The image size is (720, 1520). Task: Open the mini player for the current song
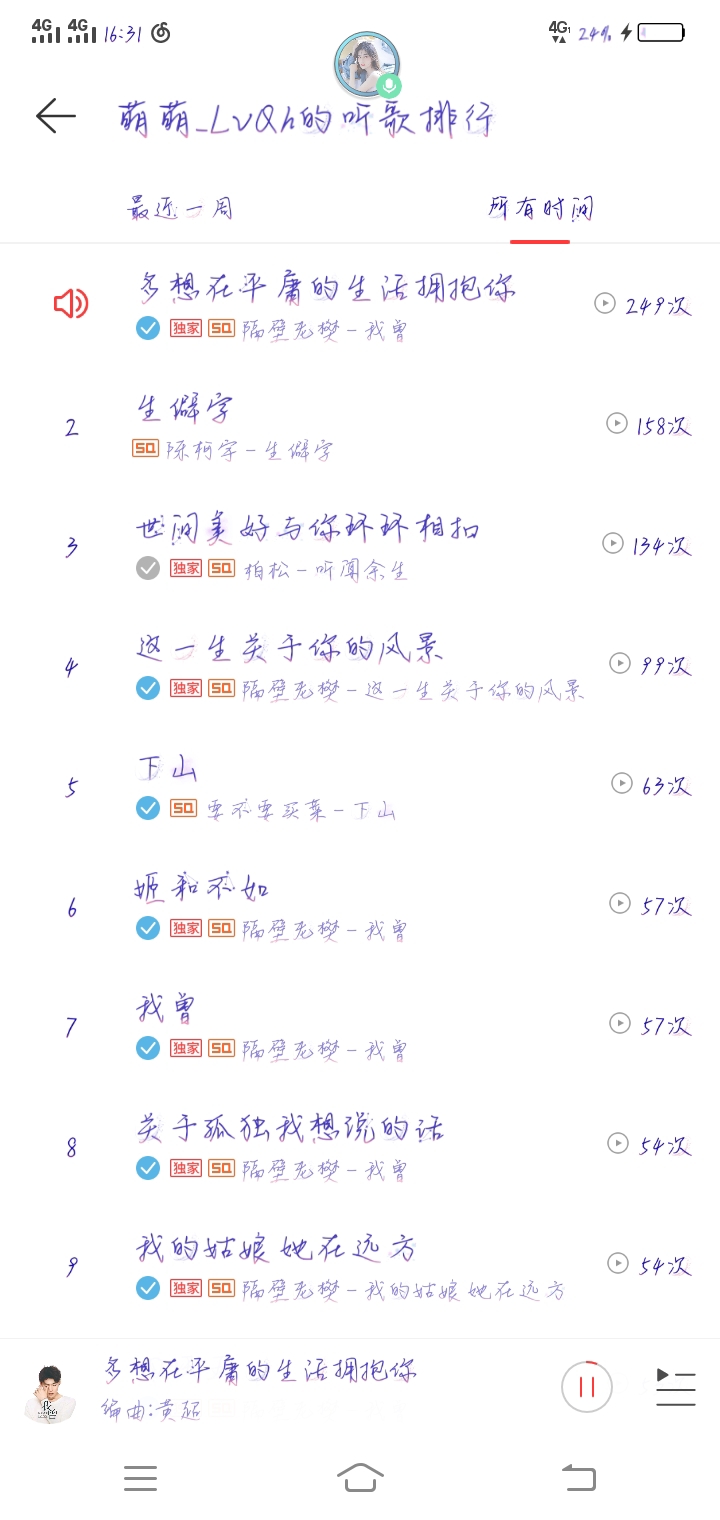(x=280, y=1388)
